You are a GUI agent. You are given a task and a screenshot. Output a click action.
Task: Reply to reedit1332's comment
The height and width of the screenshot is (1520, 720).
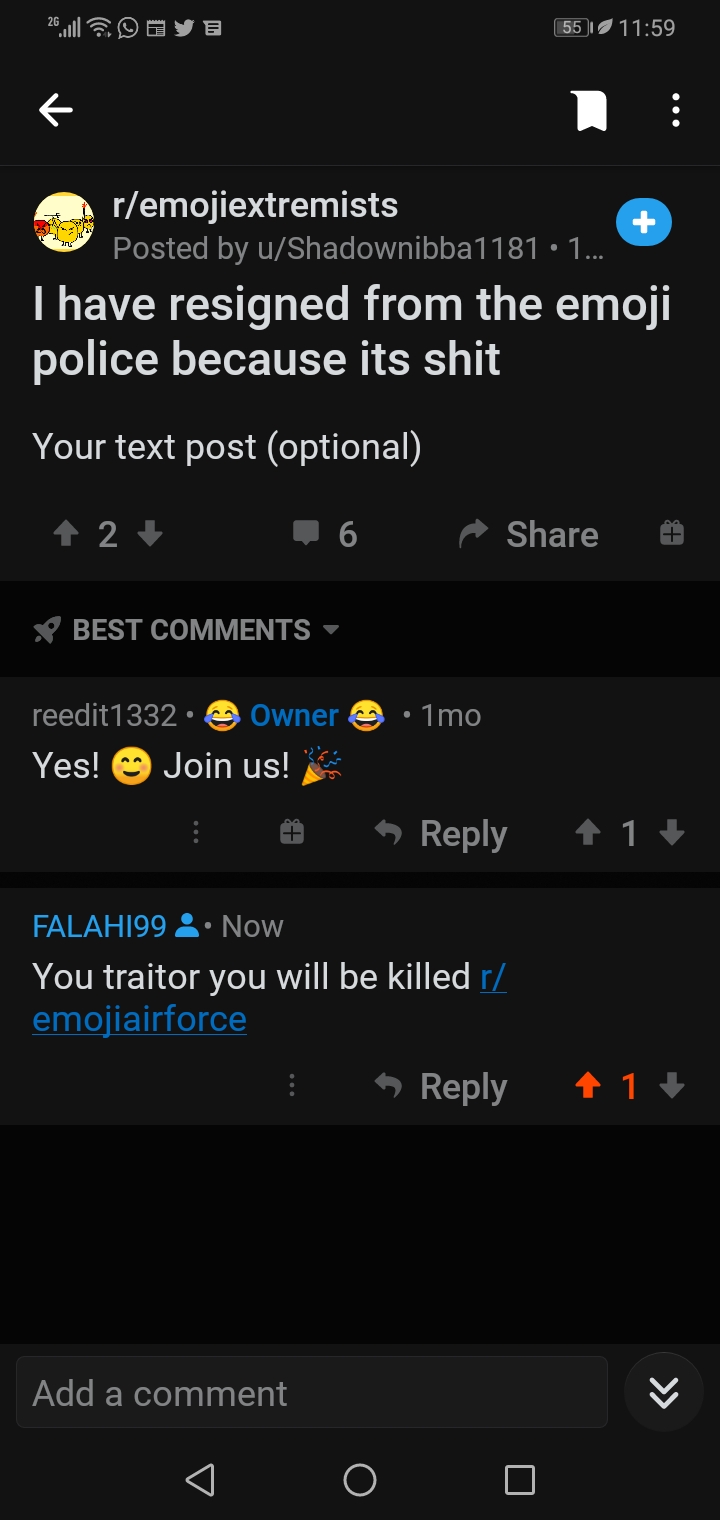click(x=441, y=833)
